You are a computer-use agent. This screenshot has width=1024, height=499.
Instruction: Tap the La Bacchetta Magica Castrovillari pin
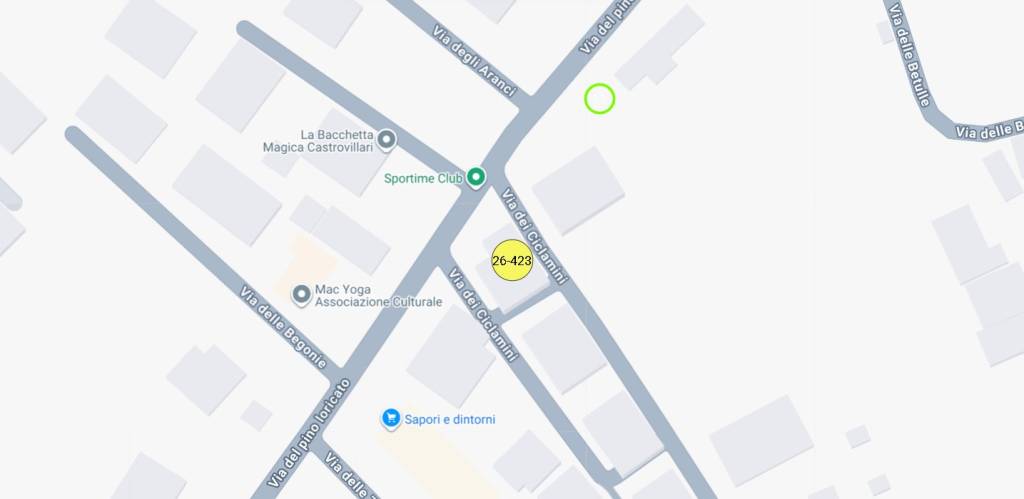coord(386,140)
